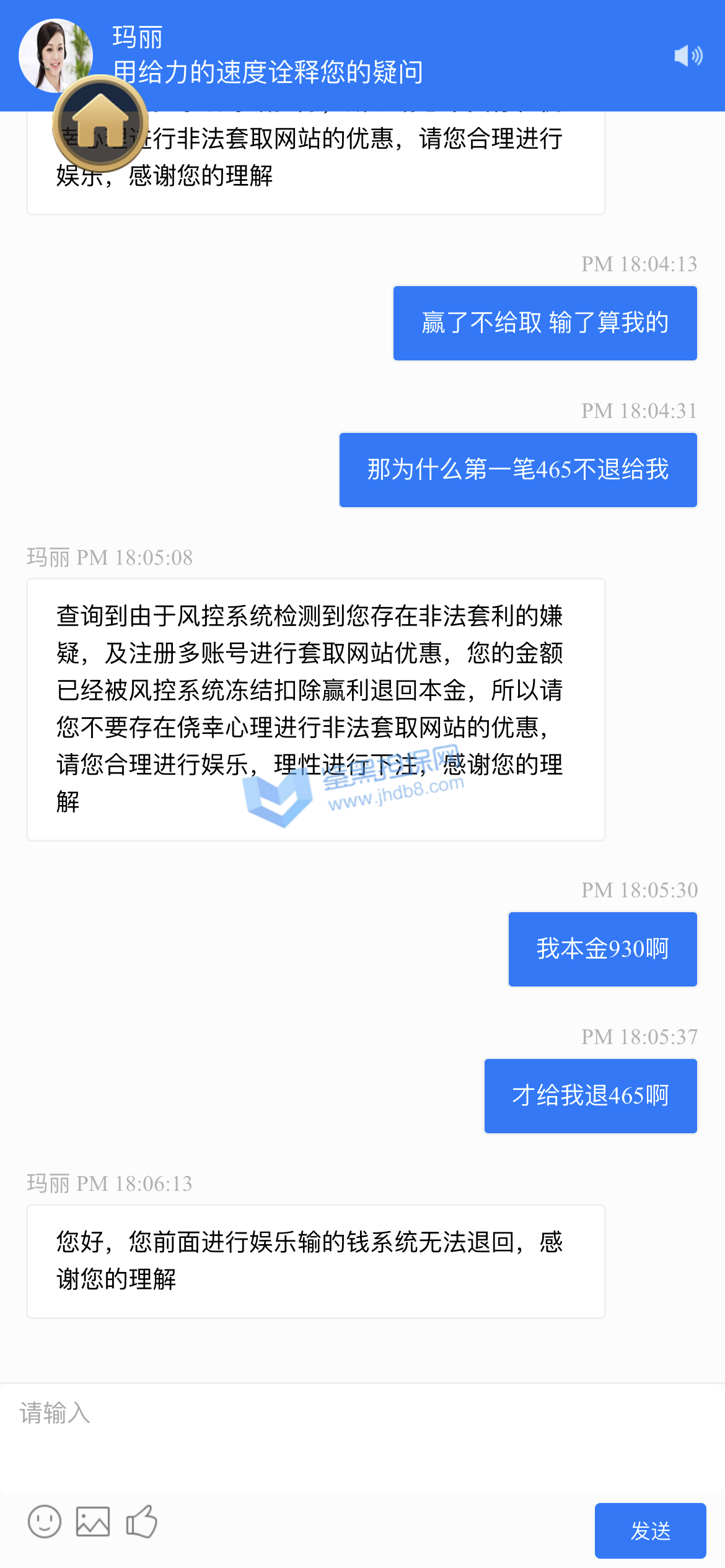Send the message with 发送 button
Screen dimensions: 725x1568
pyautogui.click(x=650, y=1530)
